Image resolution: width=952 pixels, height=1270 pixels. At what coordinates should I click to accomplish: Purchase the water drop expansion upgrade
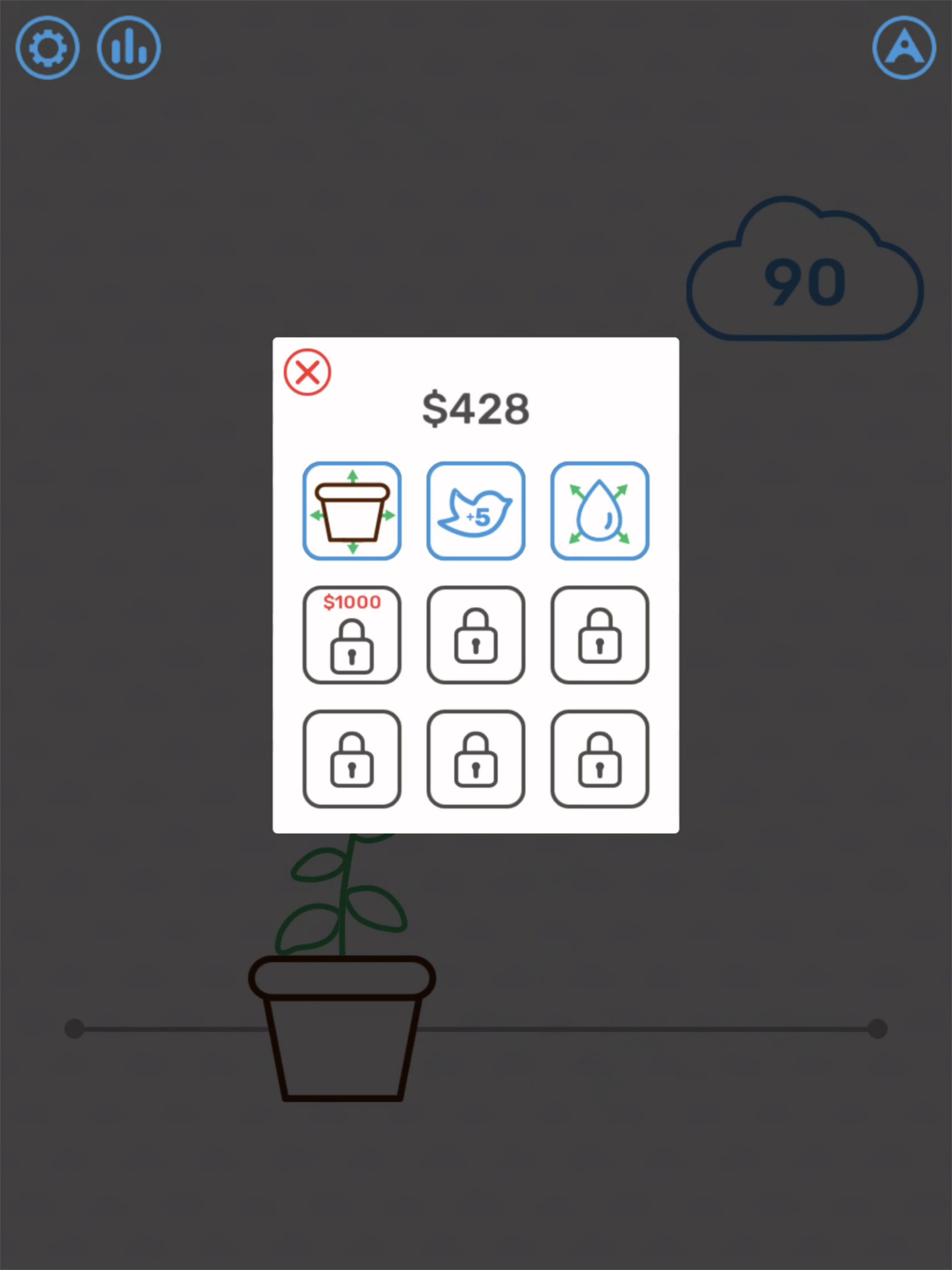point(600,510)
